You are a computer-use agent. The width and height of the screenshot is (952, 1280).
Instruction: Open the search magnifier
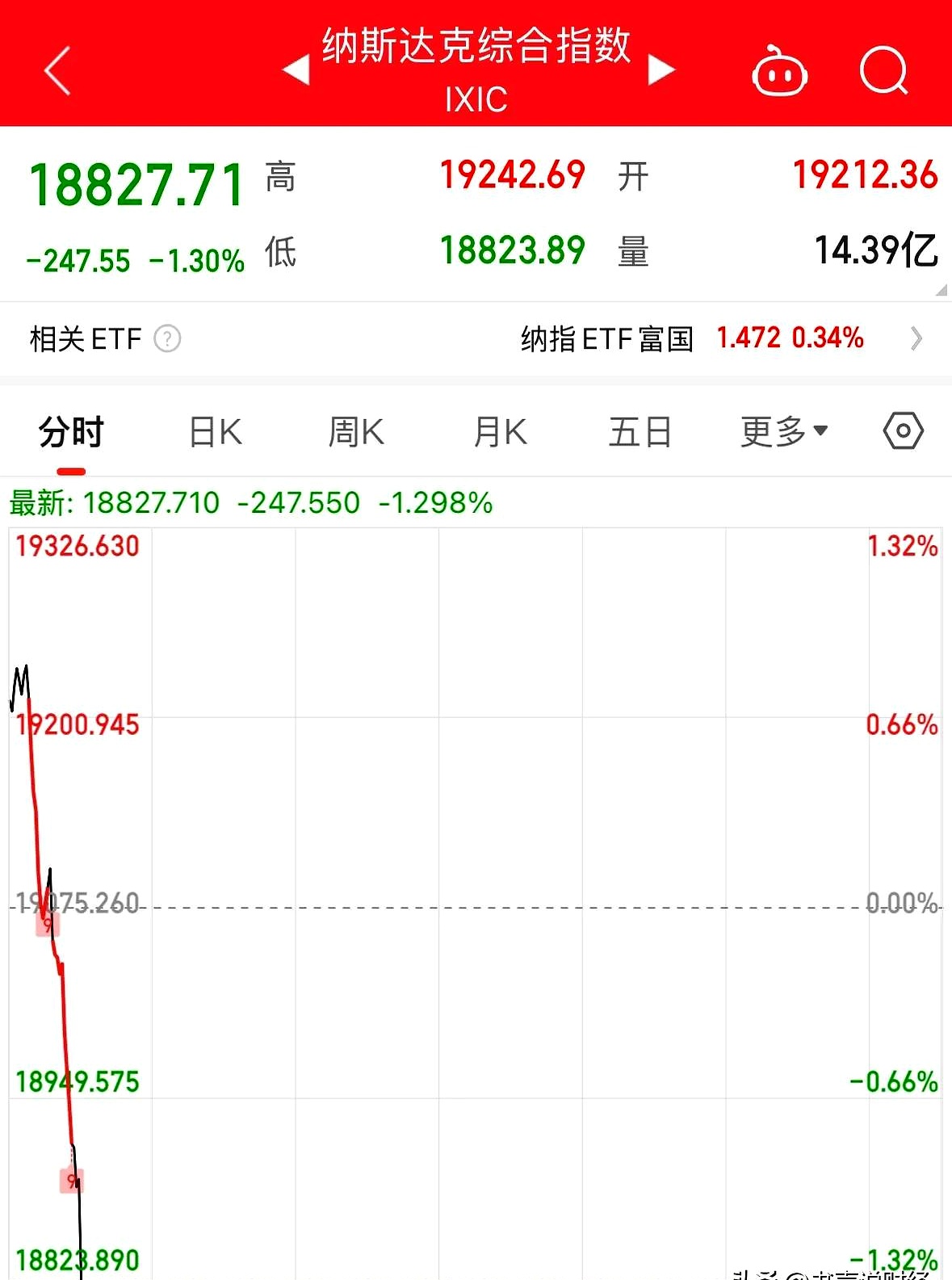coord(883,71)
